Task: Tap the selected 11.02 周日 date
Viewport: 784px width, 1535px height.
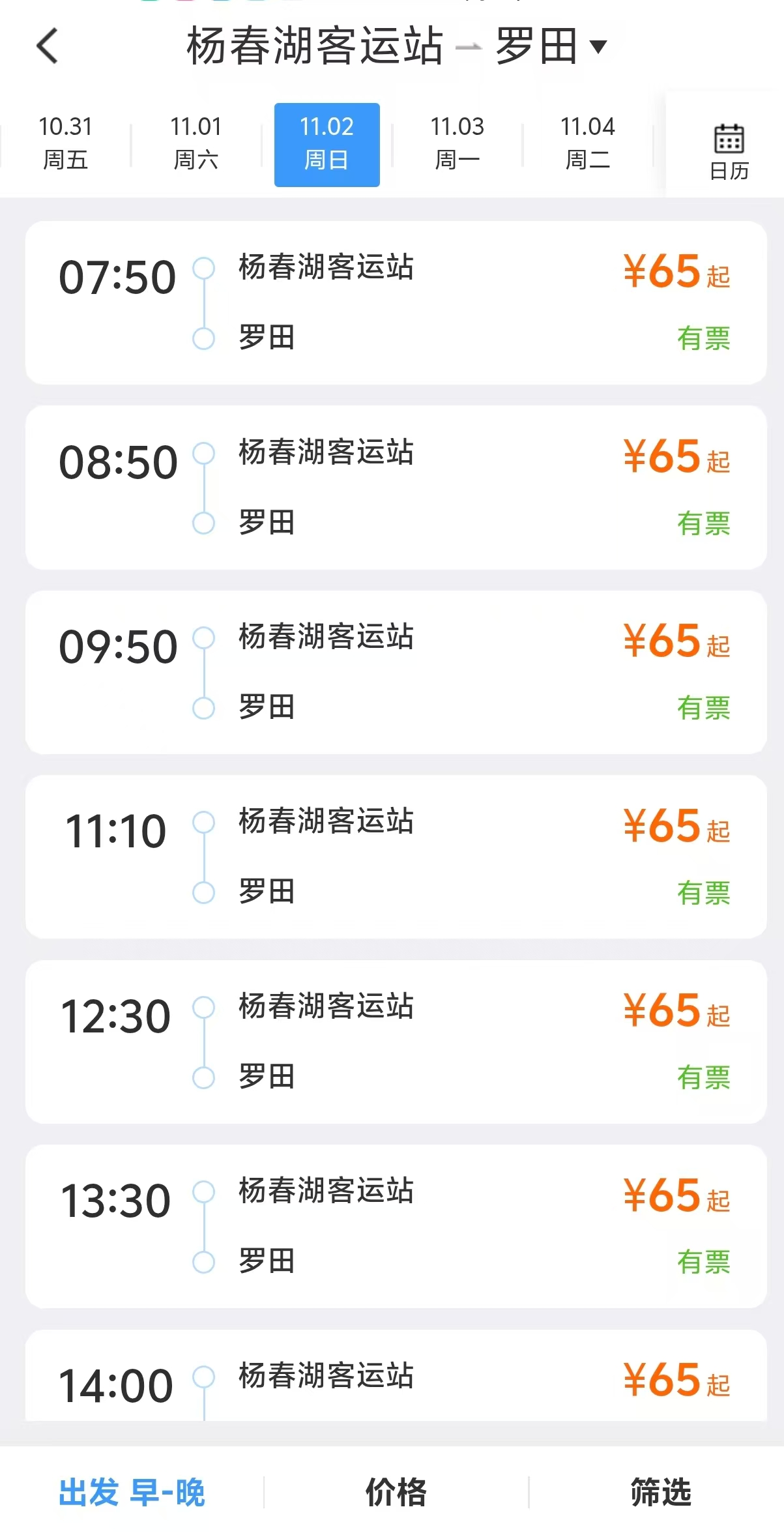Action: [x=327, y=145]
